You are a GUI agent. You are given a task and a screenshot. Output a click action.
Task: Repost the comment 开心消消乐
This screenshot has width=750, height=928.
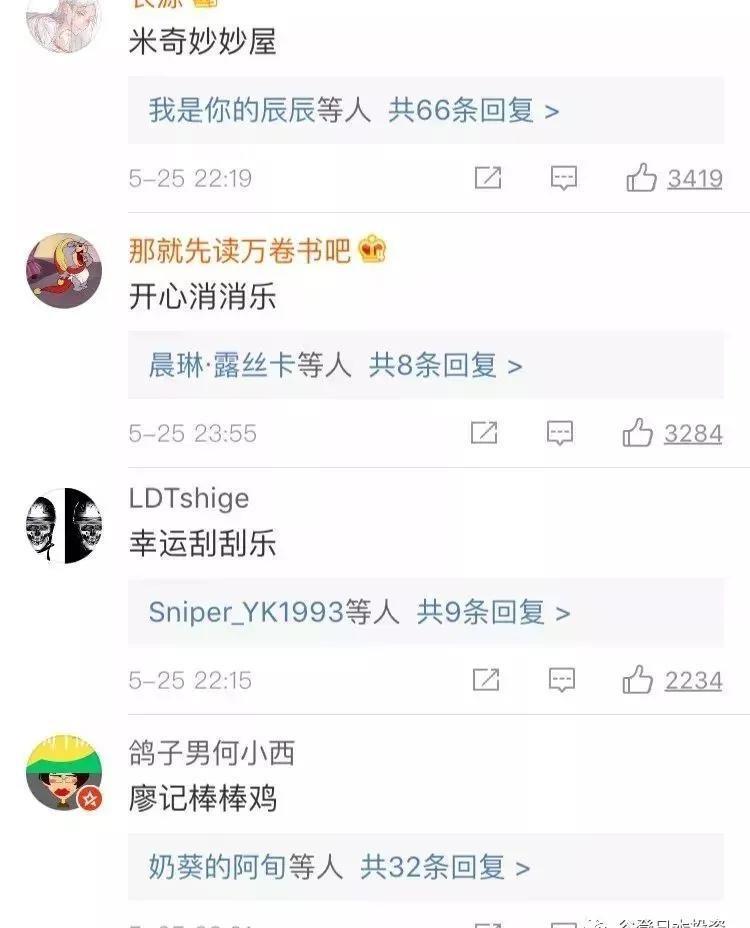484,433
